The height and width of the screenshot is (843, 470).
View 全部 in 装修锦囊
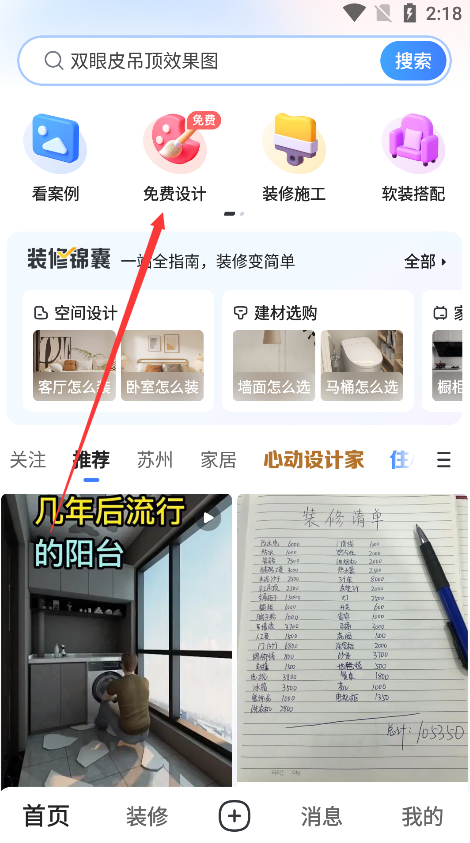tap(425, 262)
